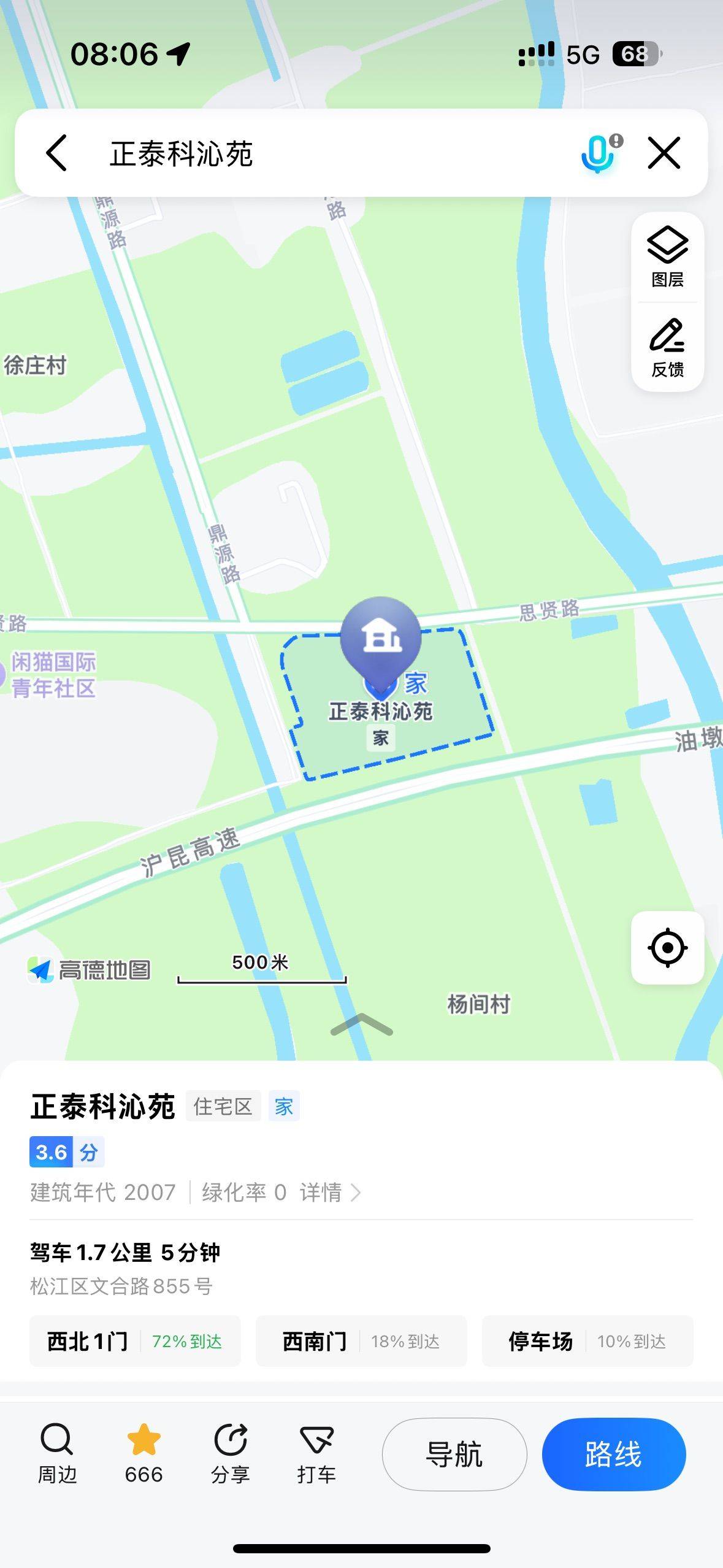This screenshot has height=1568, width=723.
Task: Recenter map on my current location
Action: pos(667,948)
